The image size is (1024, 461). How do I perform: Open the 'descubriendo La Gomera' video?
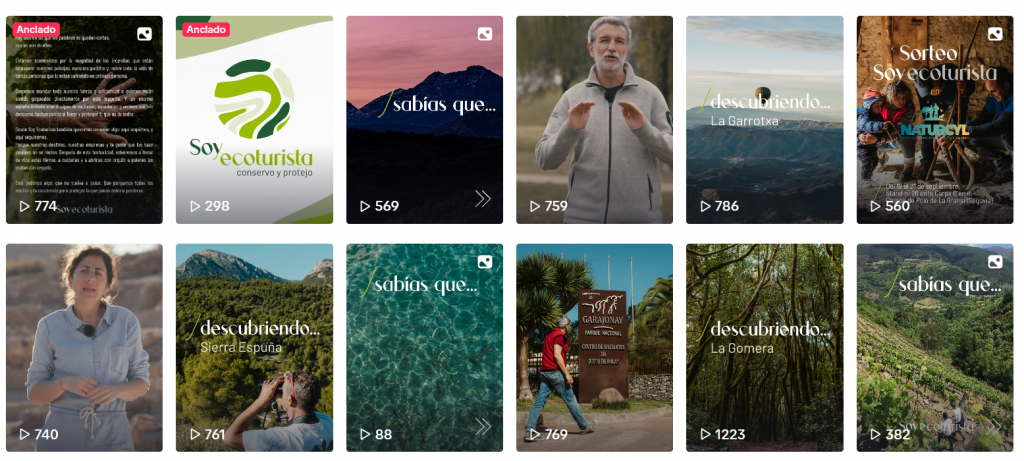click(764, 348)
